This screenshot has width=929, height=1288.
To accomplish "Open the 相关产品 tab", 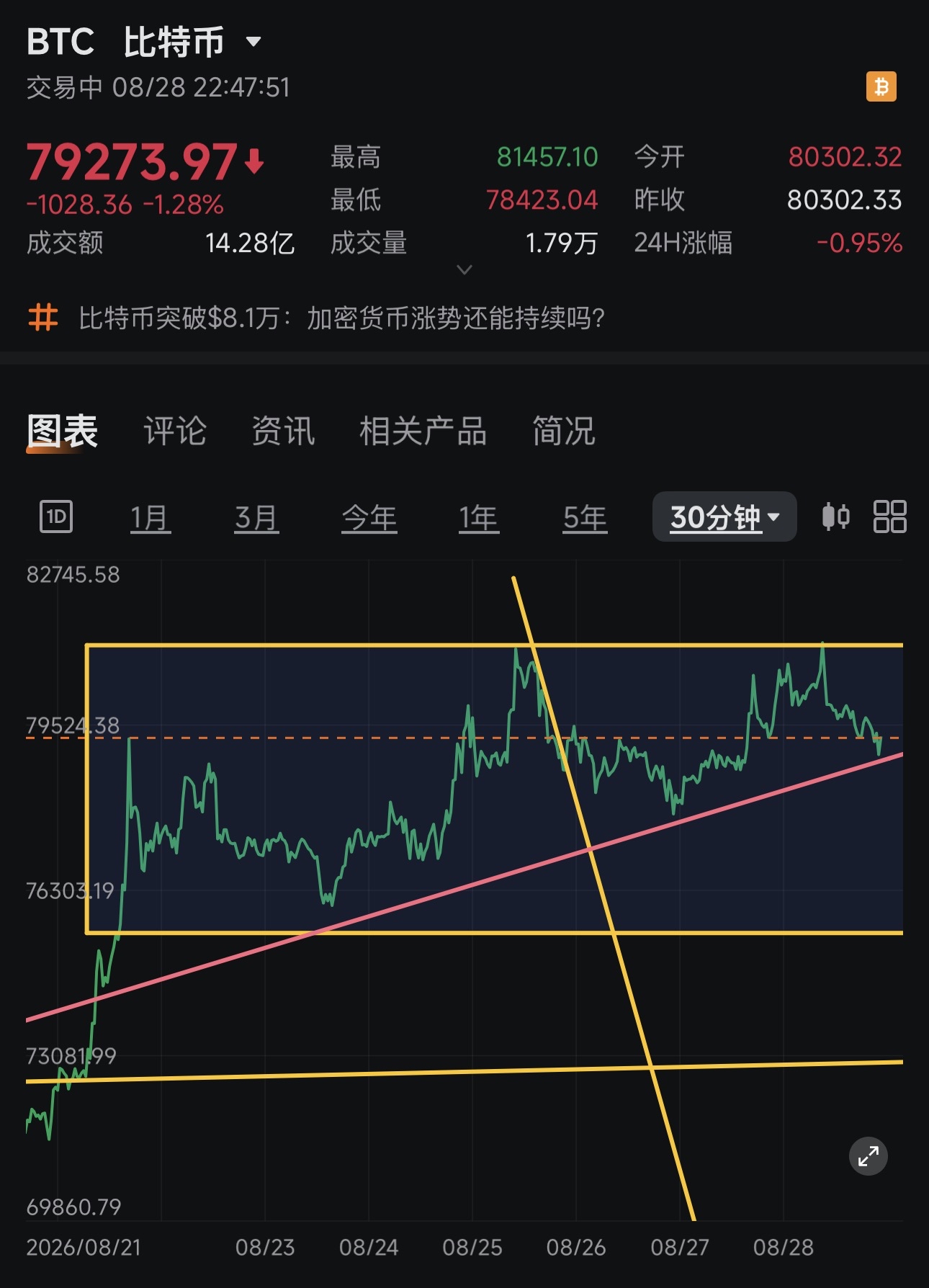I will pos(423,431).
